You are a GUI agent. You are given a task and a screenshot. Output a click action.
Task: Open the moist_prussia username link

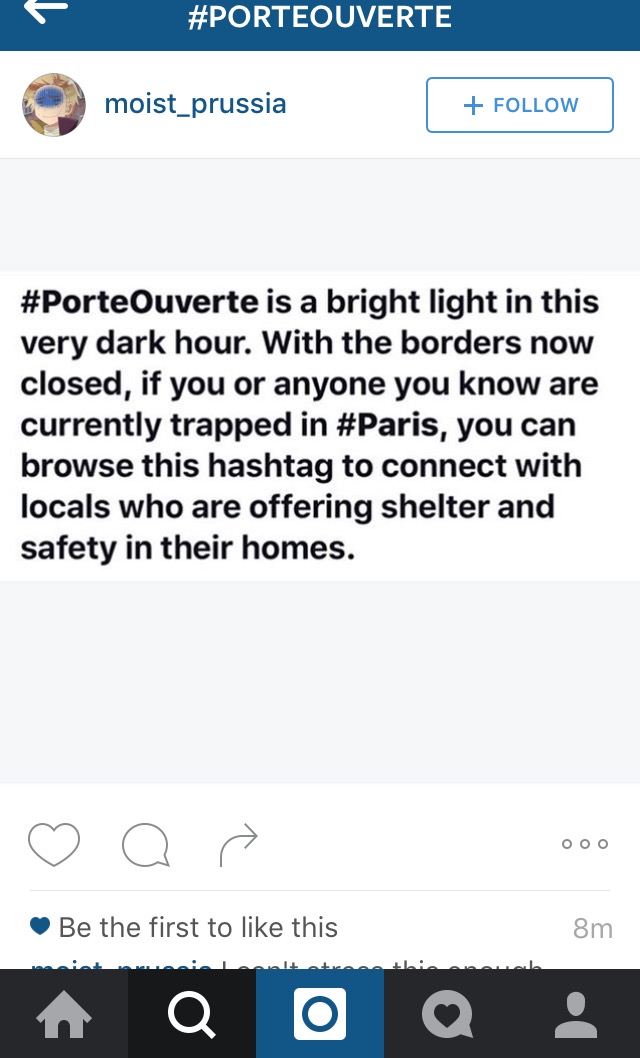(x=195, y=104)
